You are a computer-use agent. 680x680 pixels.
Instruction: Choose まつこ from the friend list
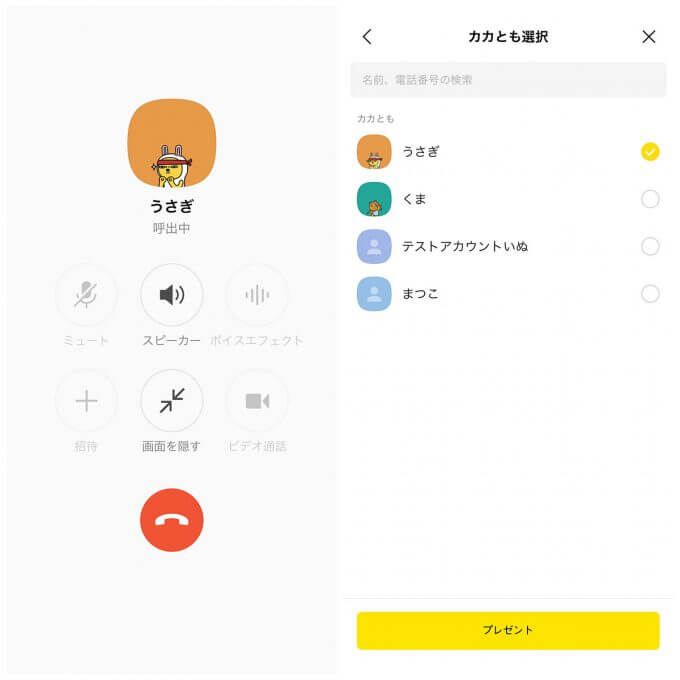pos(650,294)
